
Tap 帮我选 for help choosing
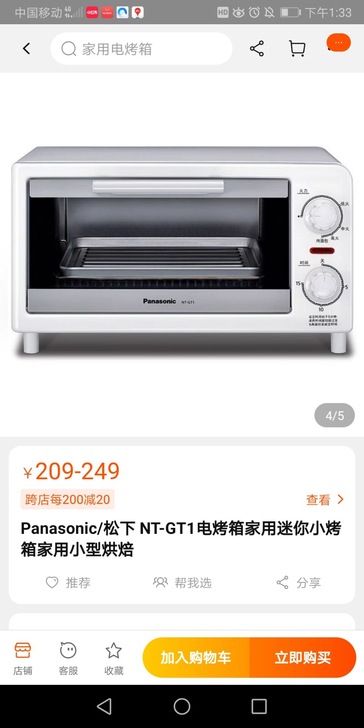(x=182, y=582)
